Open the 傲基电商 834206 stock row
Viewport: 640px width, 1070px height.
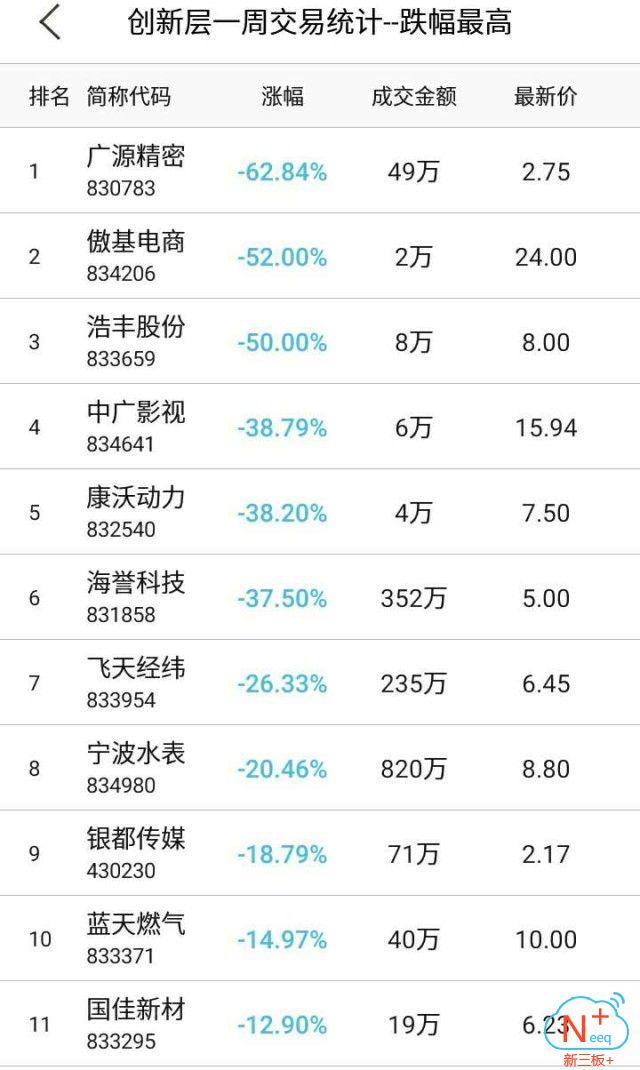320,256
